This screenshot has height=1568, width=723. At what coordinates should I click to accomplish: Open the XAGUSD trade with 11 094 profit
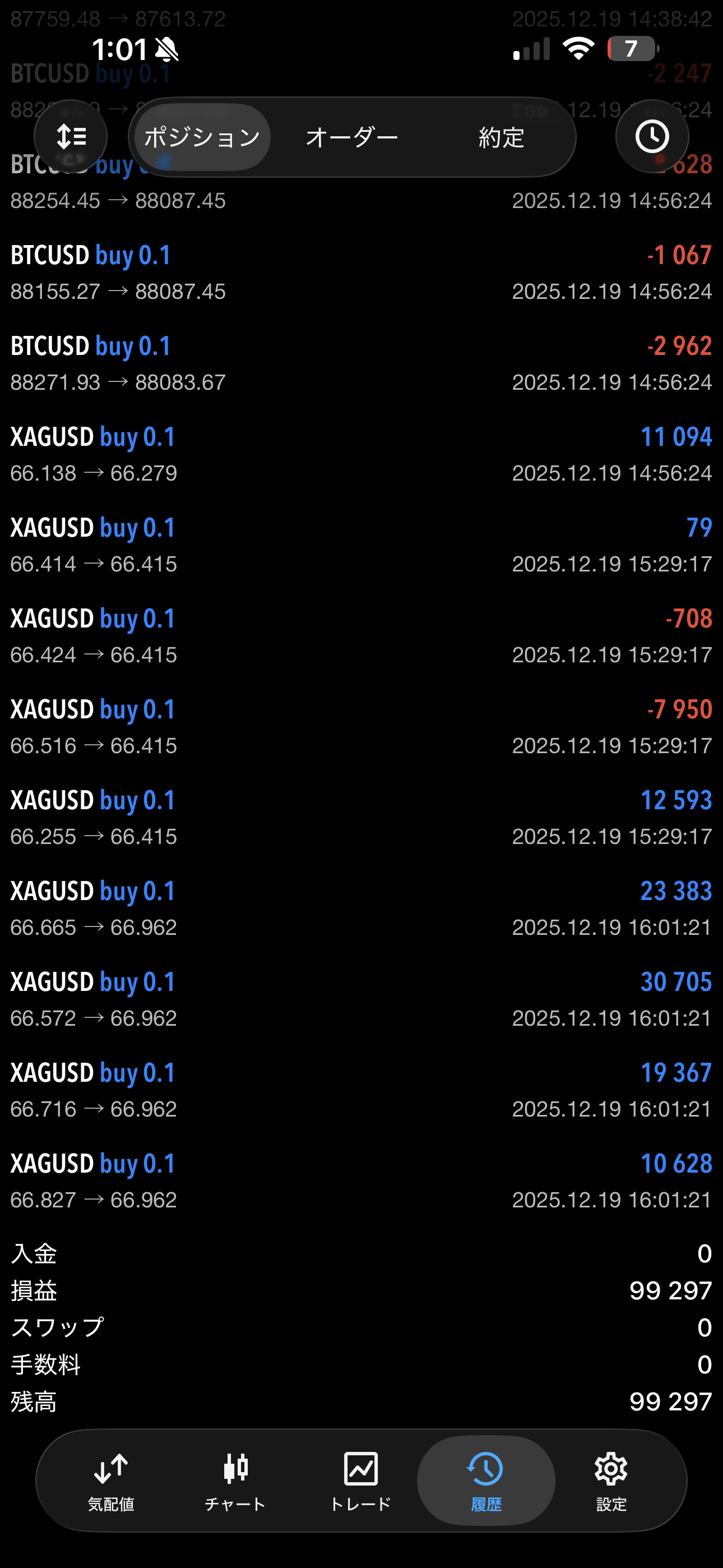pyautogui.click(x=361, y=454)
